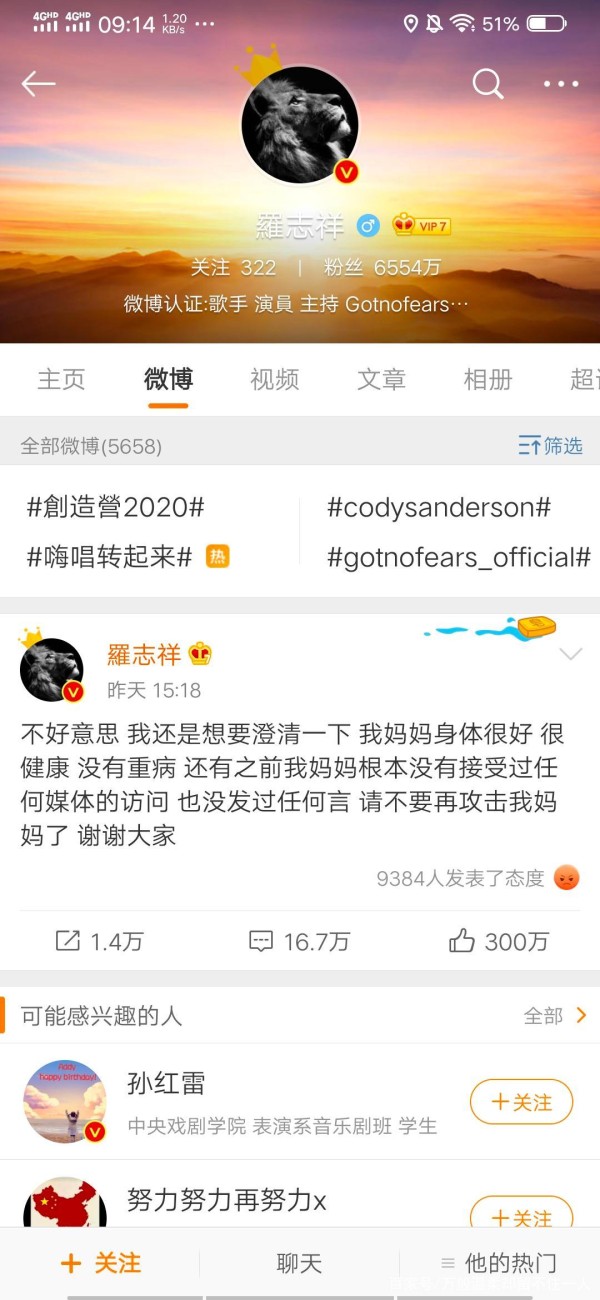The image size is (600, 1300).
Task: Switch to the 主页 tab
Action: pyautogui.click(x=62, y=379)
